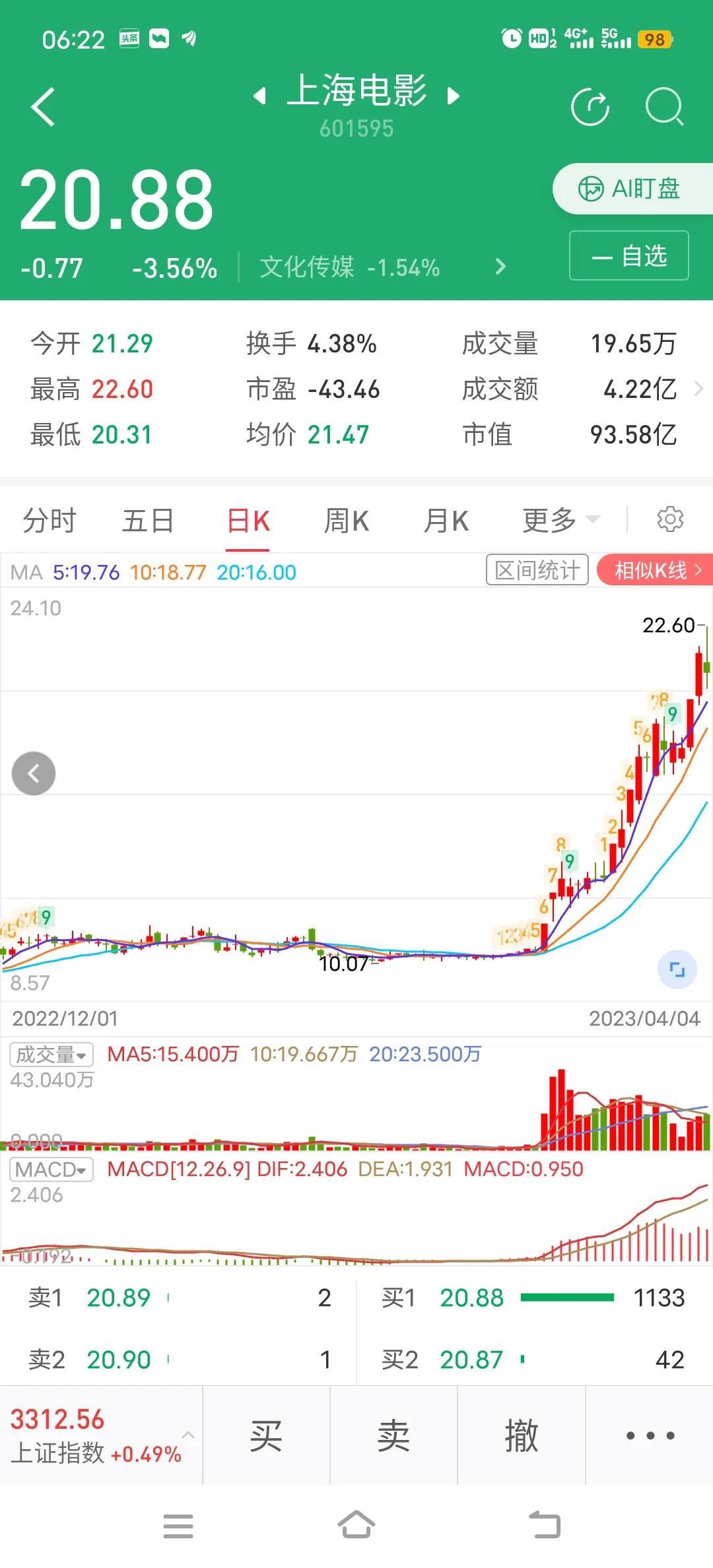713x1568 pixels.
Task: Remove stock from 自选 watchlist
Action: (628, 255)
